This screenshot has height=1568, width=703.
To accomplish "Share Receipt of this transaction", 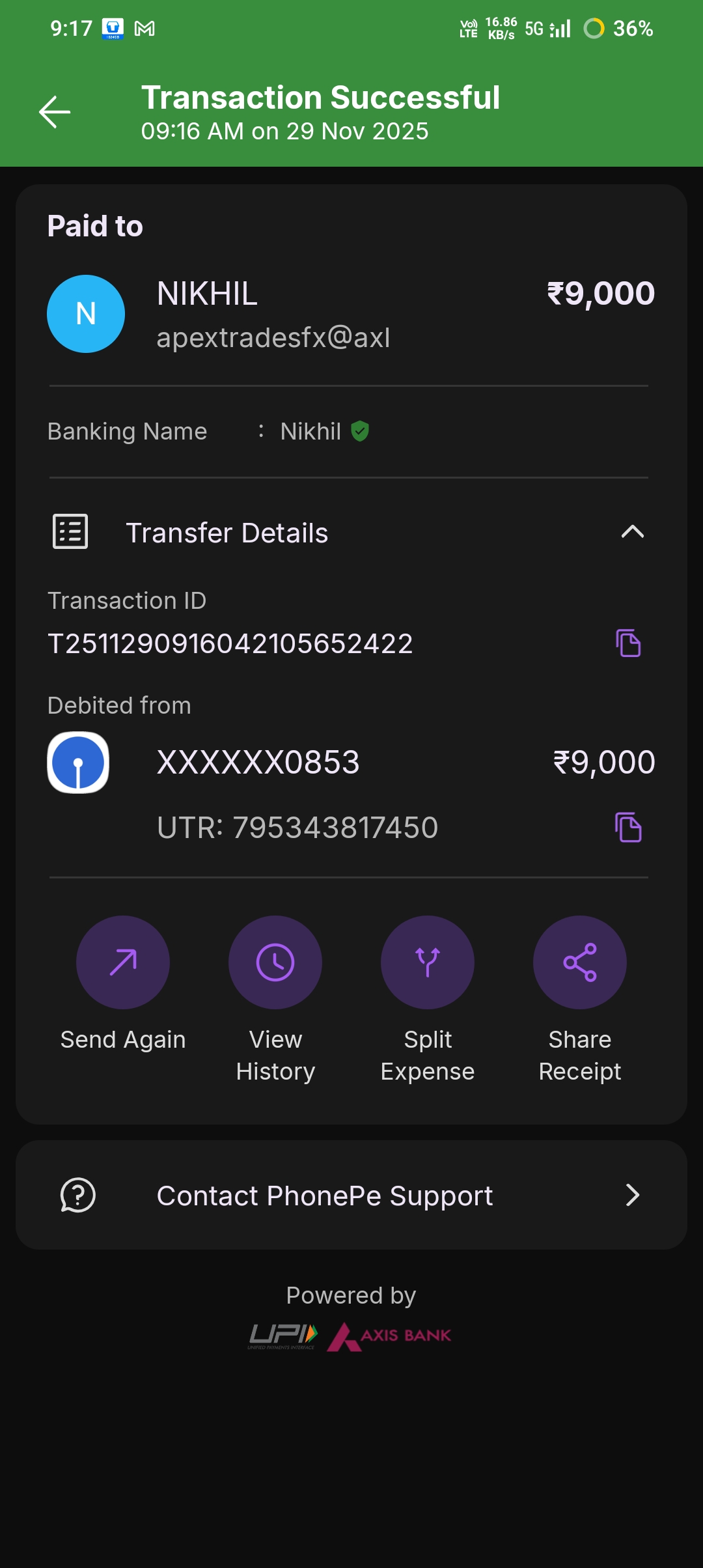I will coord(579,962).
